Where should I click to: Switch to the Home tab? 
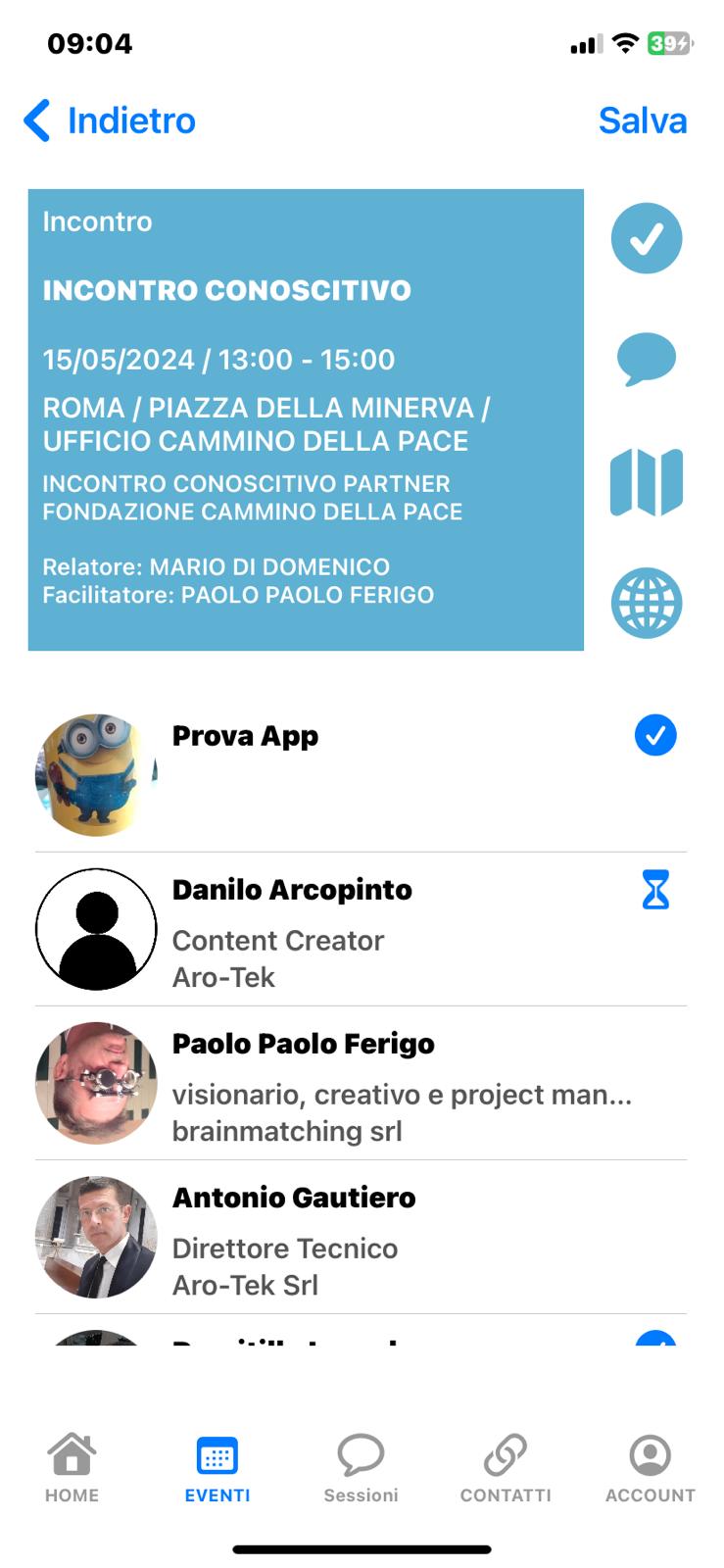tap(72, 1467)
